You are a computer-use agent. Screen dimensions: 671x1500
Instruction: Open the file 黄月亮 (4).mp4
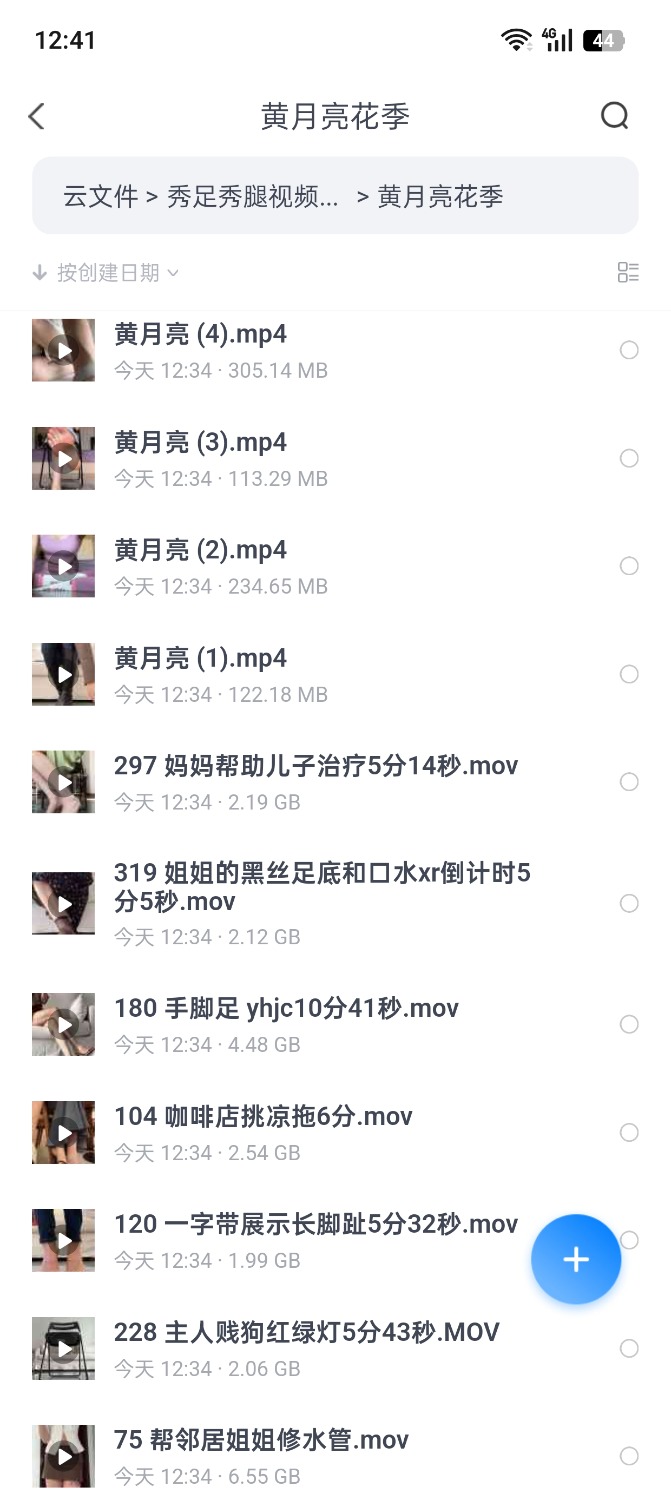point(200,350)
